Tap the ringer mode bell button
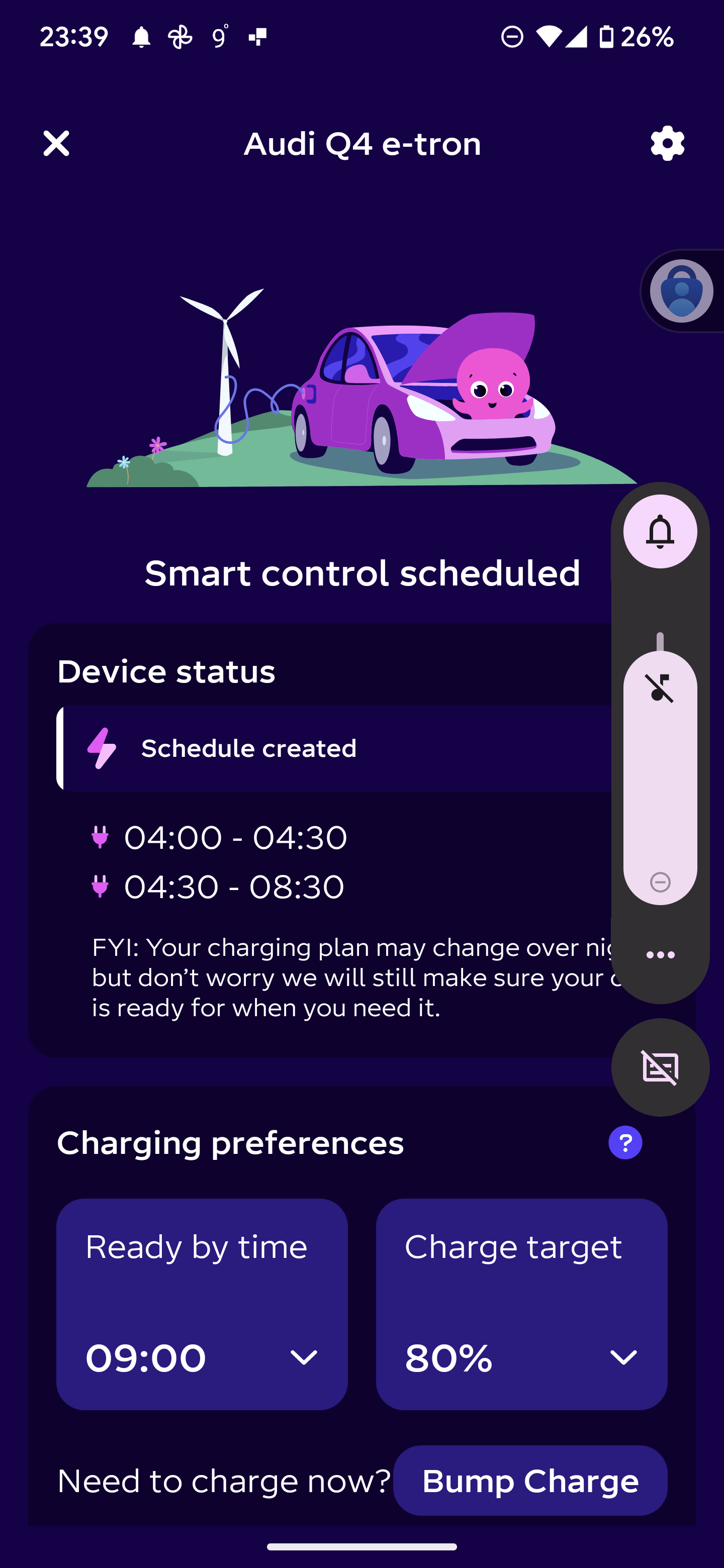 (x=660, y=531)
